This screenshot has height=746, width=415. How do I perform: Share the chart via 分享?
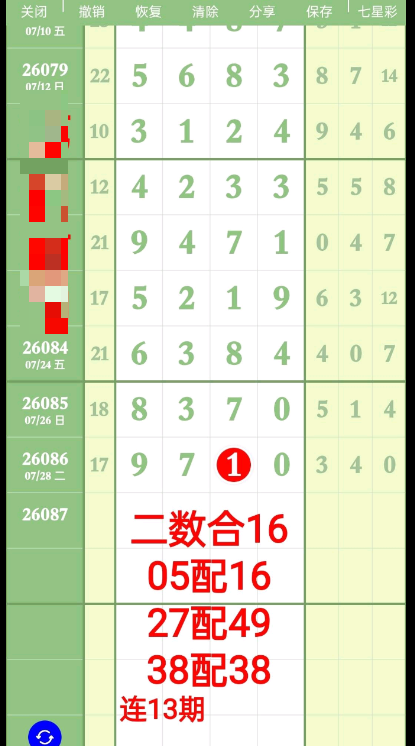coord(262,11)
